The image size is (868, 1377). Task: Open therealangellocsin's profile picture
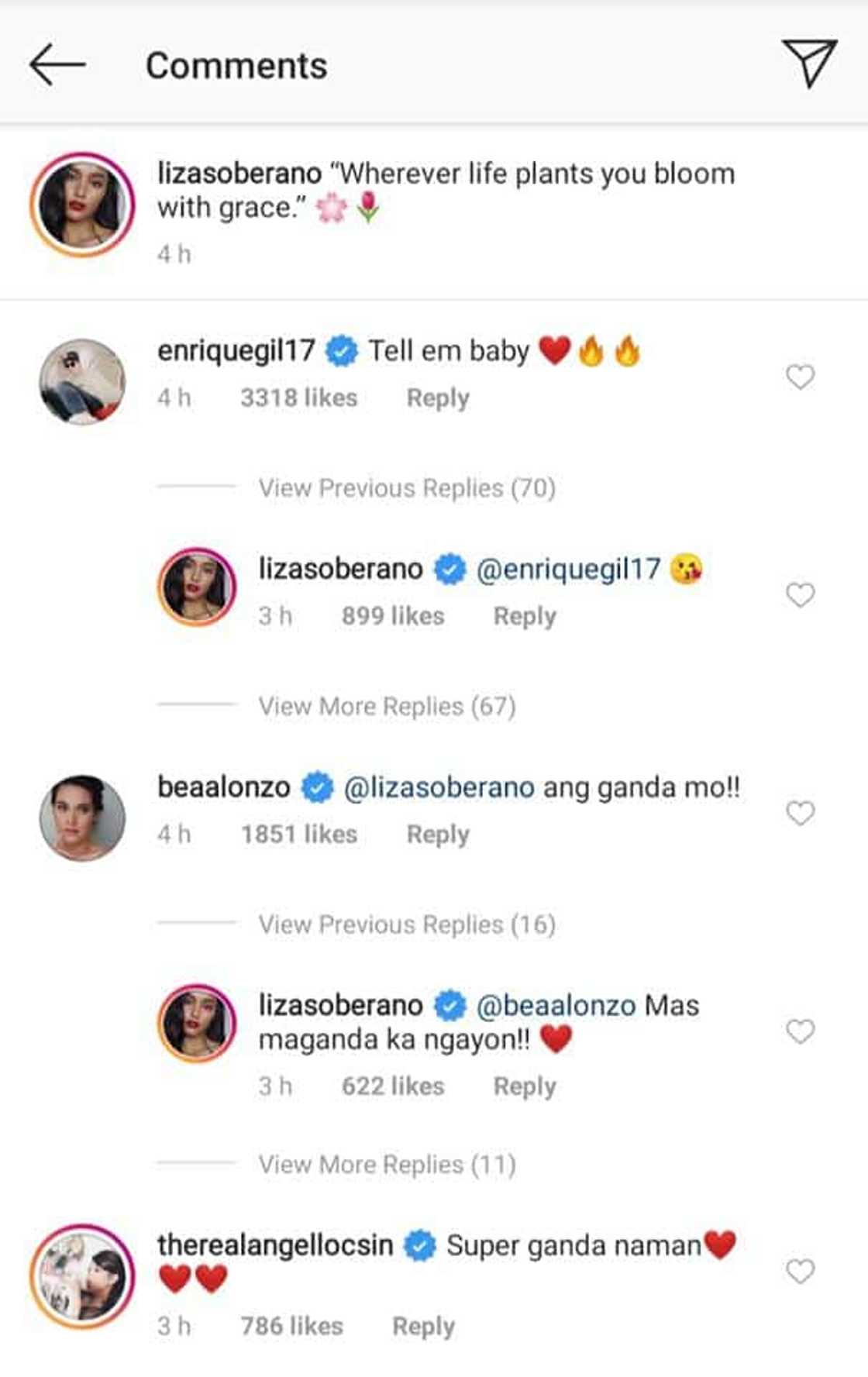(82, 1275)
